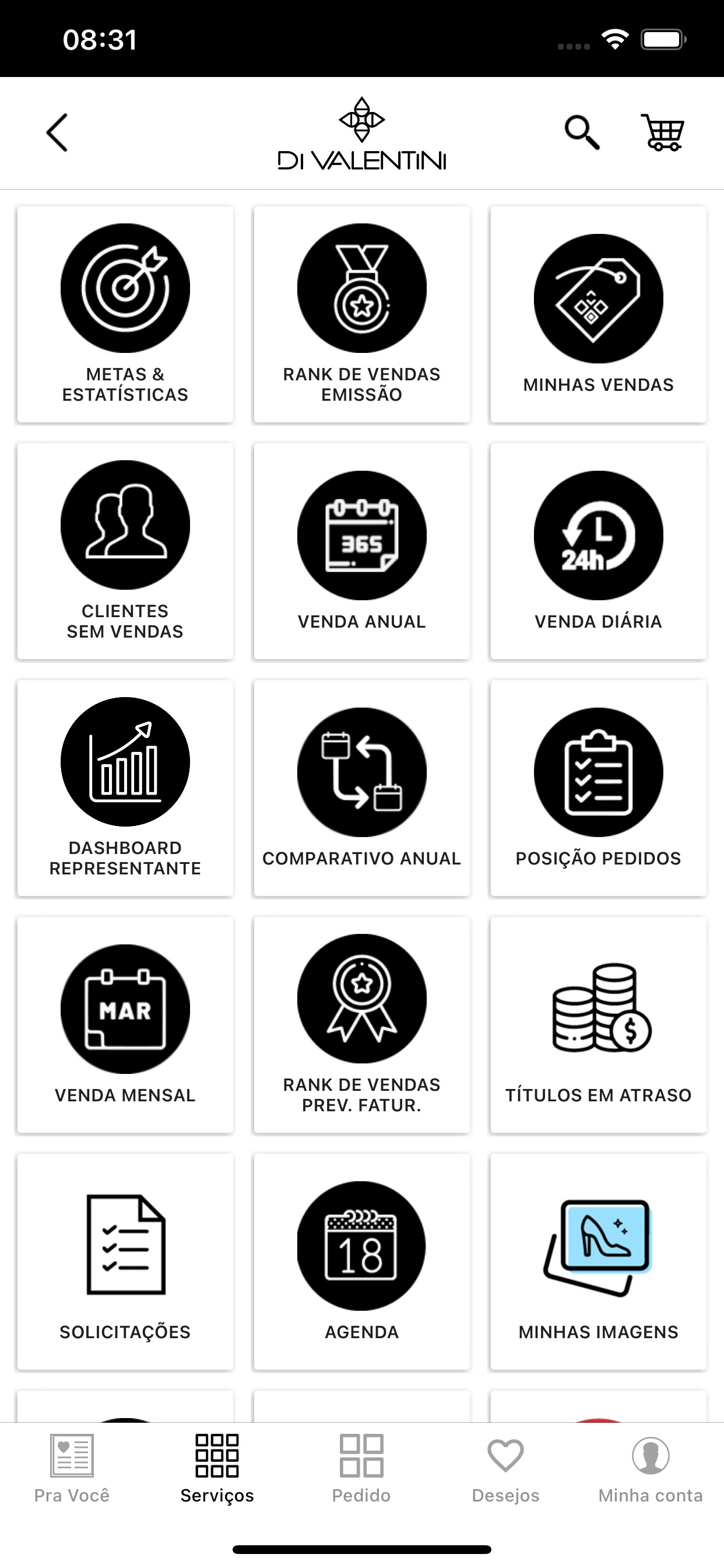Check Posição Pedidos
The height and width of the screenshot is (1568, 724).
click(598, 787)
